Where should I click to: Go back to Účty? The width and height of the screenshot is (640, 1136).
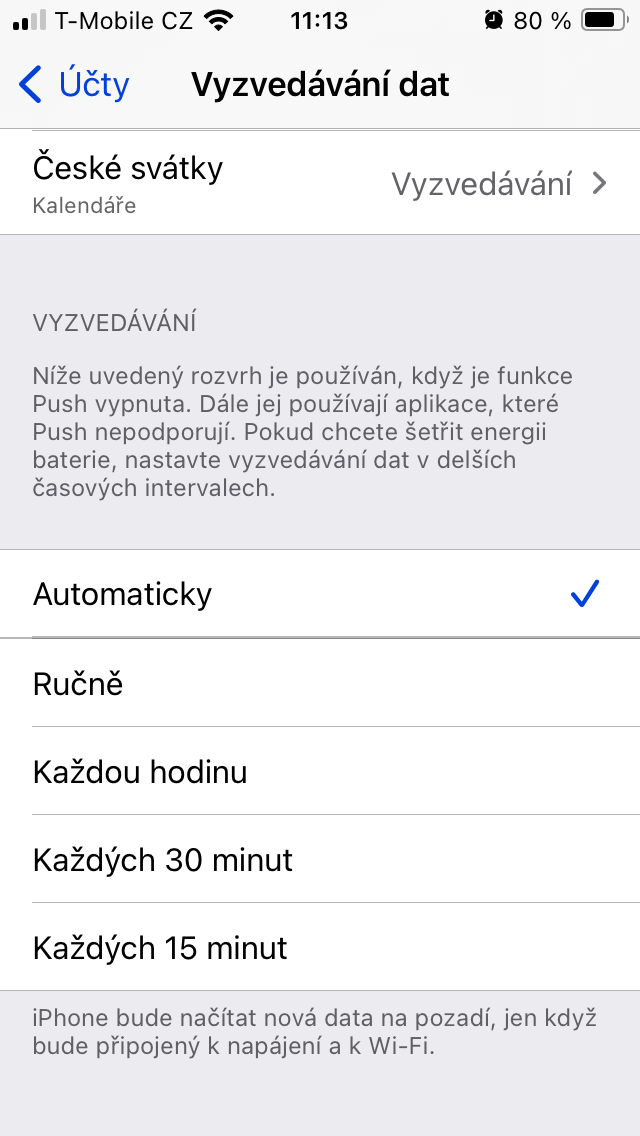(x=75, y=85)
